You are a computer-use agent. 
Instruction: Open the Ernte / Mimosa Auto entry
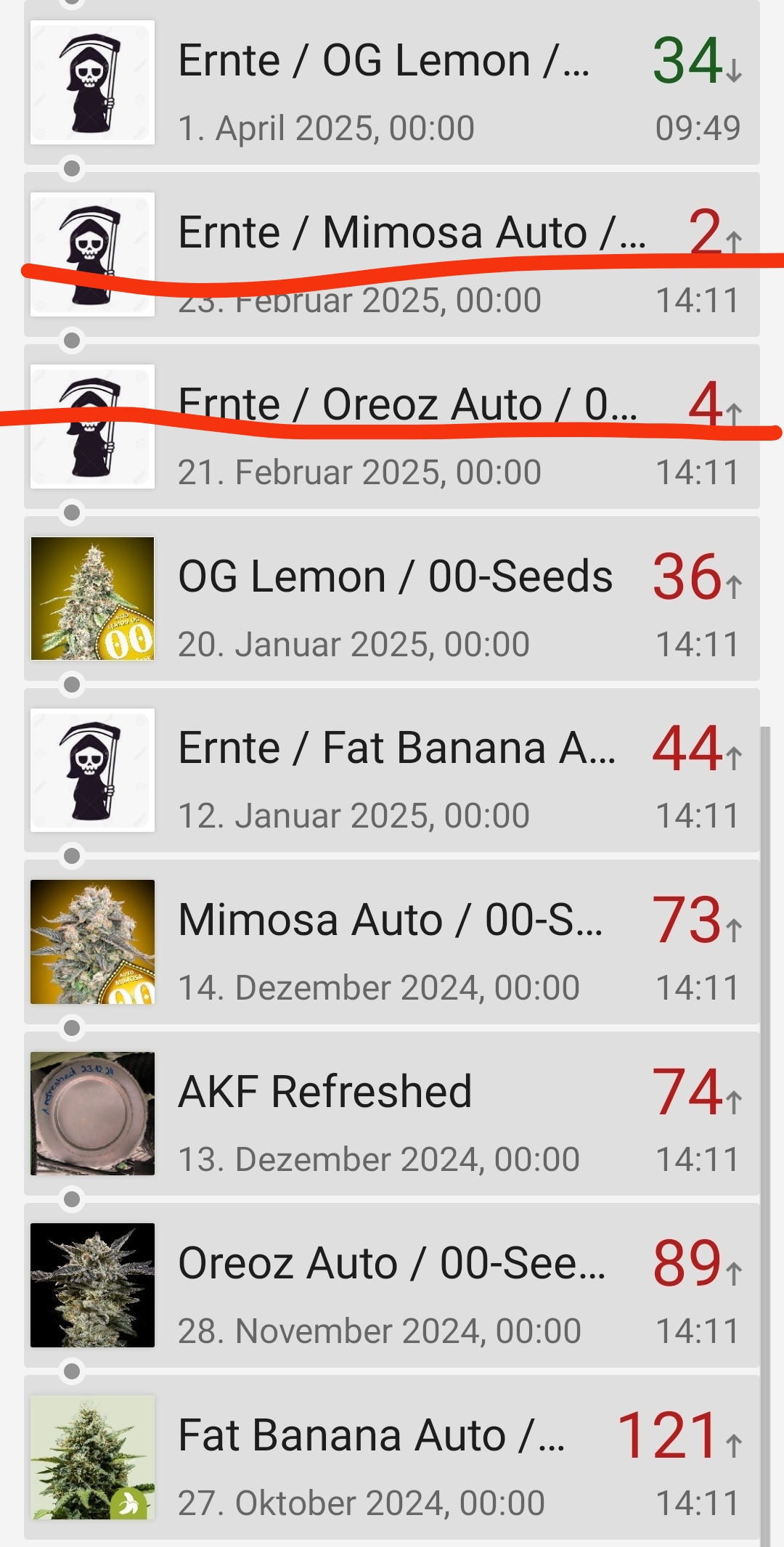pyautogui.click(x=392, y=255)
